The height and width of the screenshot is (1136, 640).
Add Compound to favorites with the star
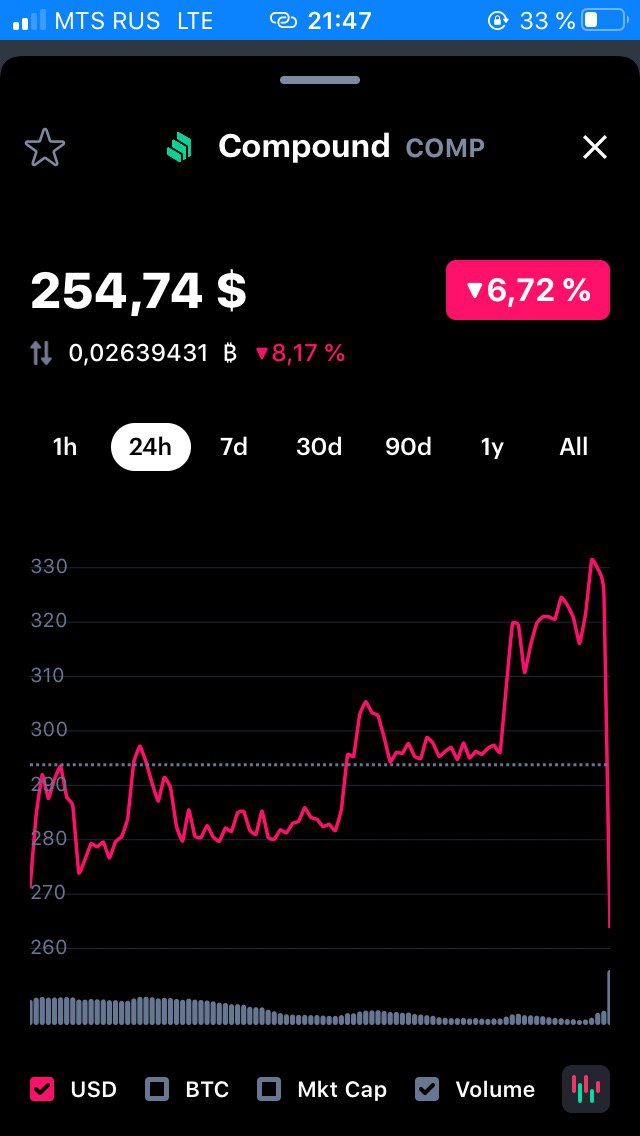tap(45, 148)
